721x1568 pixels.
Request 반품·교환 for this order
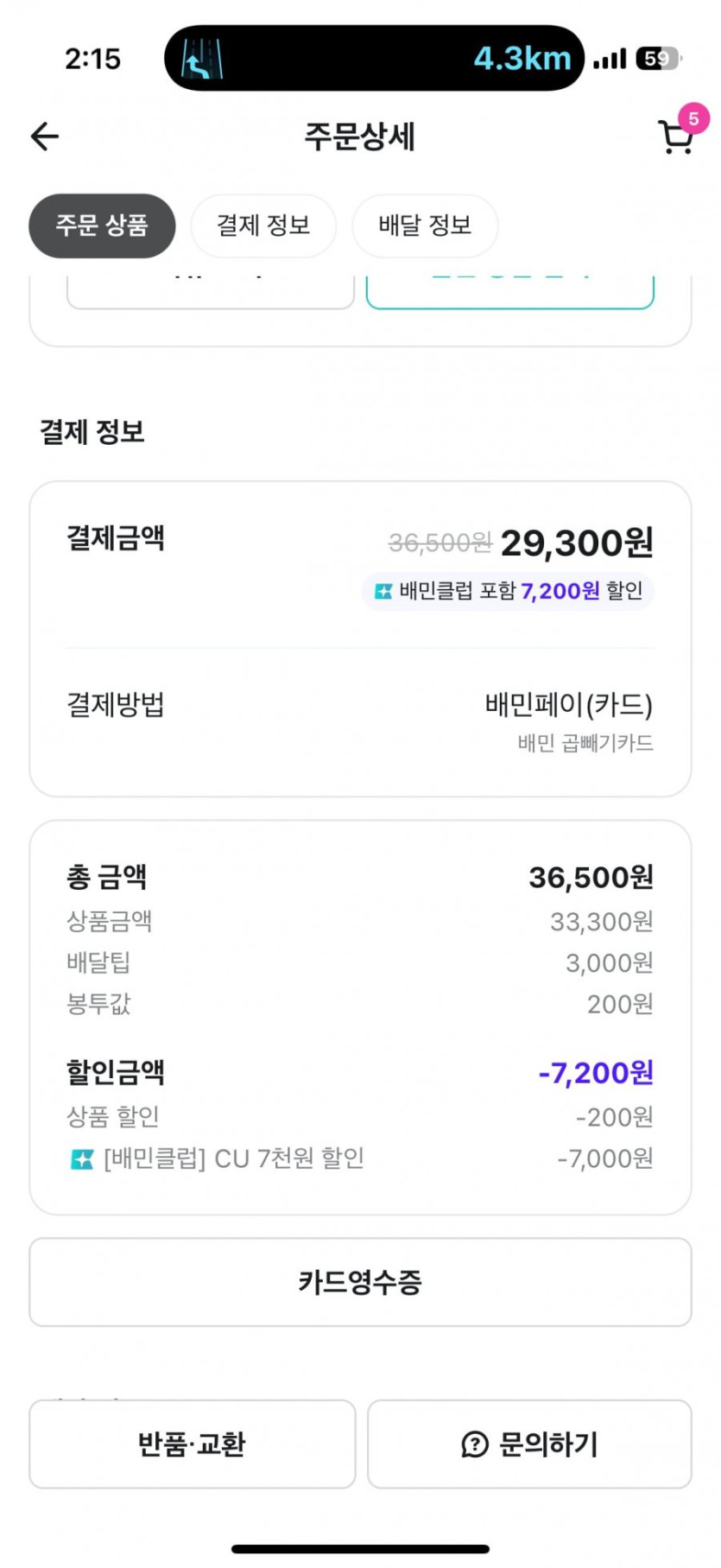coord(192,1444)
